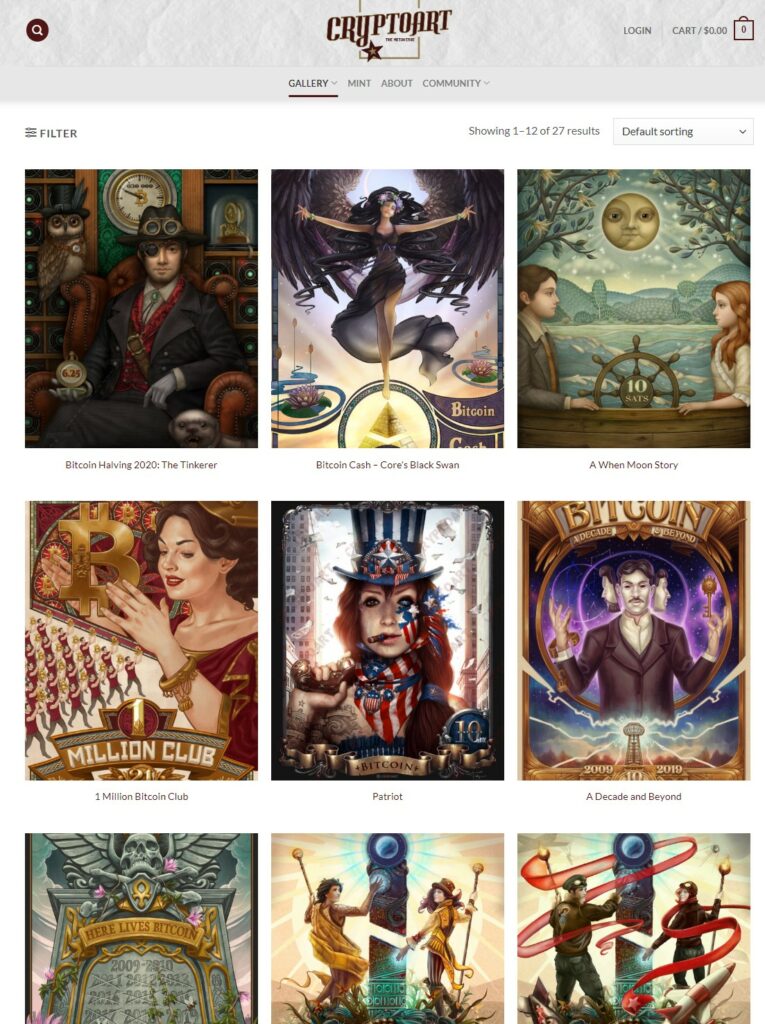Viewport: 765px width, 1024px height.
Task: Switch to the Mint page
Action: pyautogui.click(x=359, y=83)
